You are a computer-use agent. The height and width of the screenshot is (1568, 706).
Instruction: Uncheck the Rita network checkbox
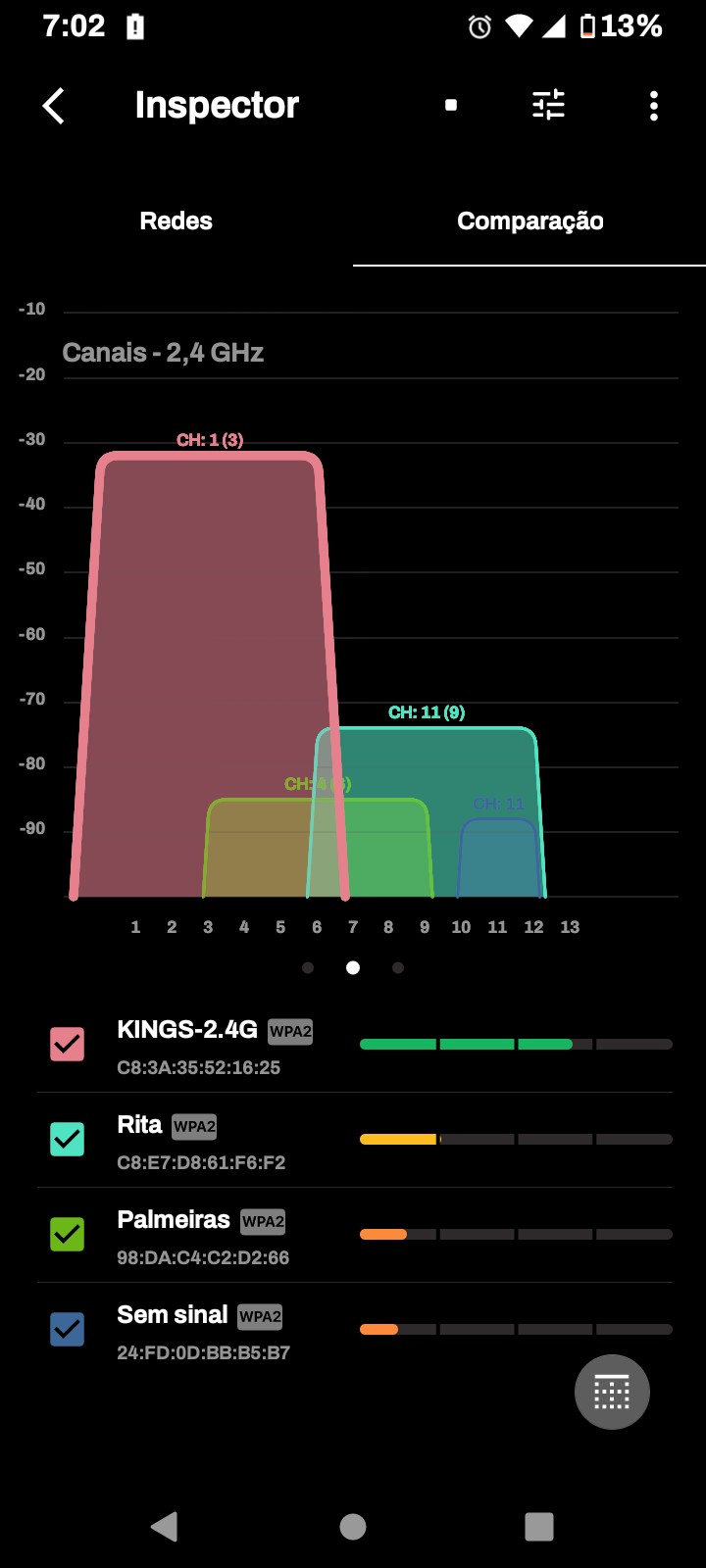[68, 1139]
